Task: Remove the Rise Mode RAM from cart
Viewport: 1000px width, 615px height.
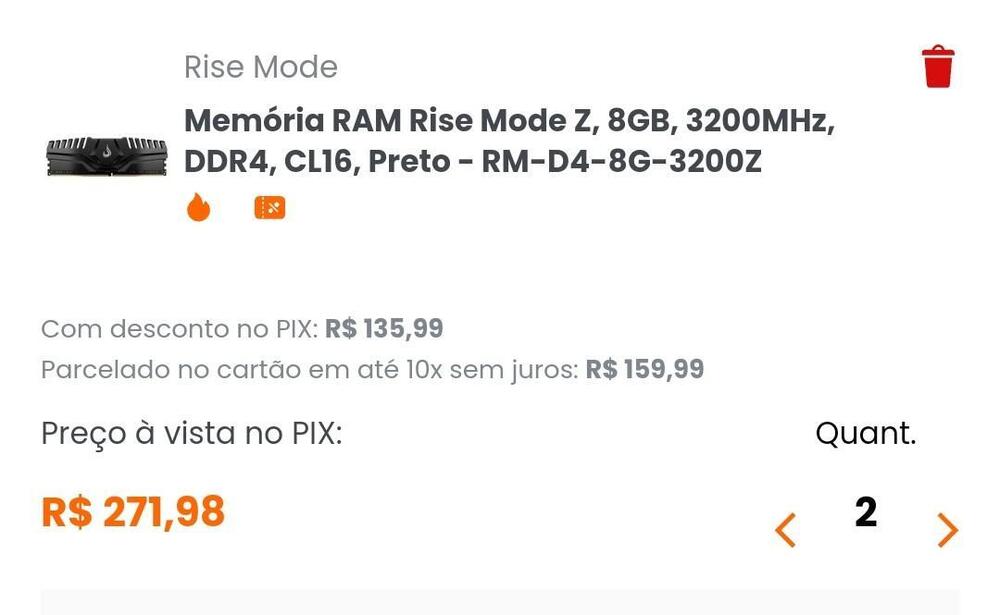Action: tap(937, 67)
